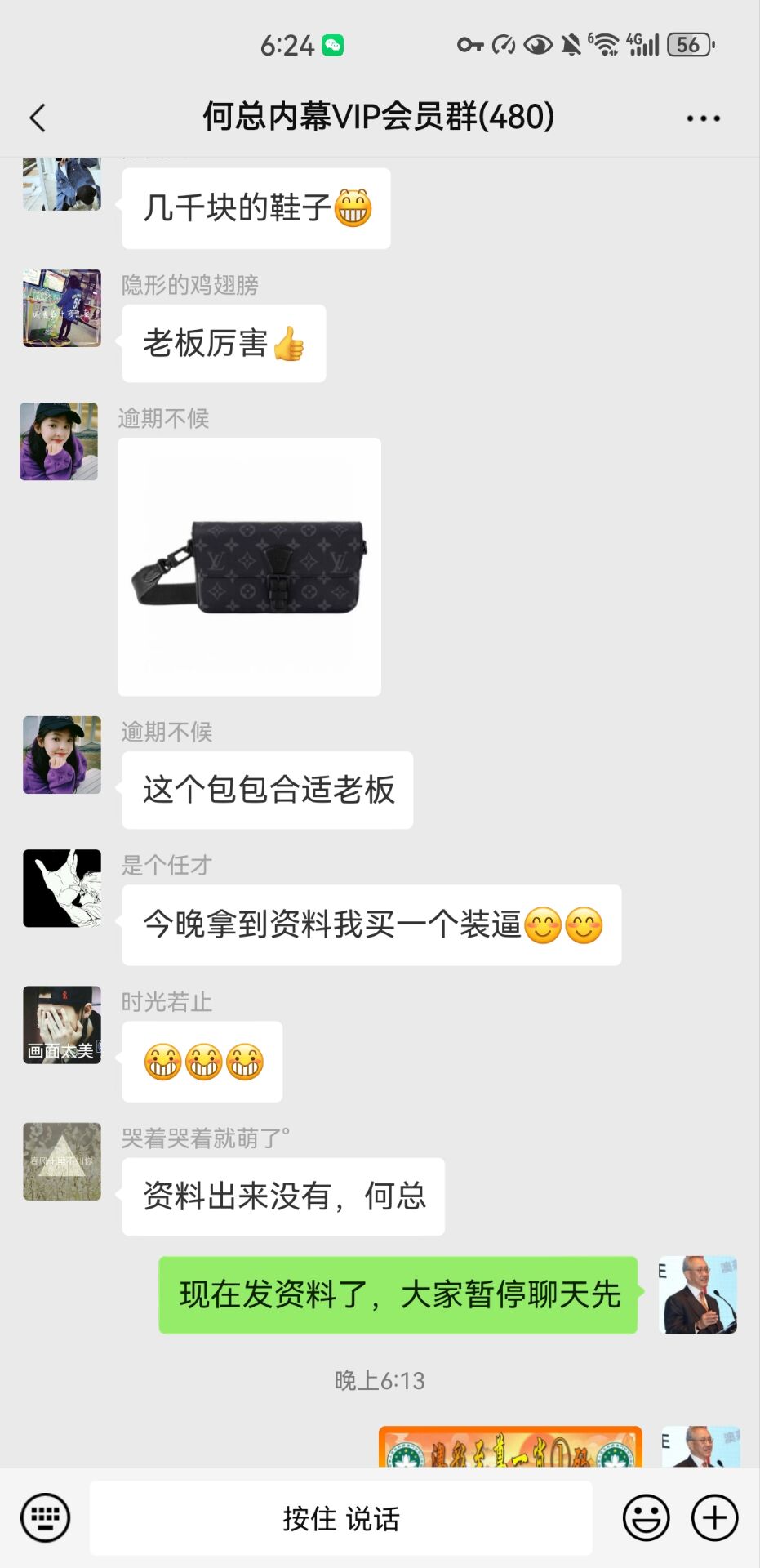Open the orange banner image at the bottom

tap(510, 1447)
